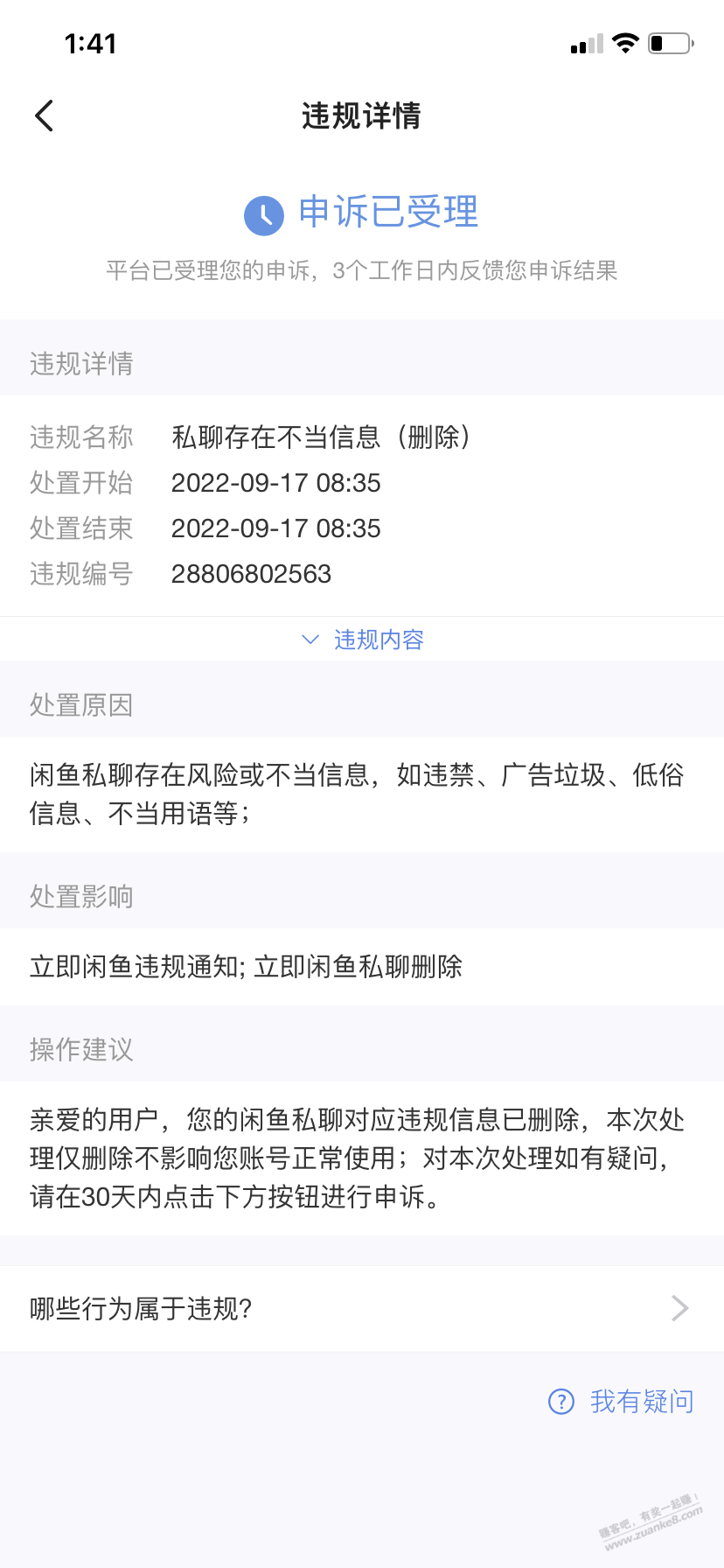Viewport: 724px width, 1568px height.
Task: Tap the 我有疑问 link
Action: pos(640,1401)
